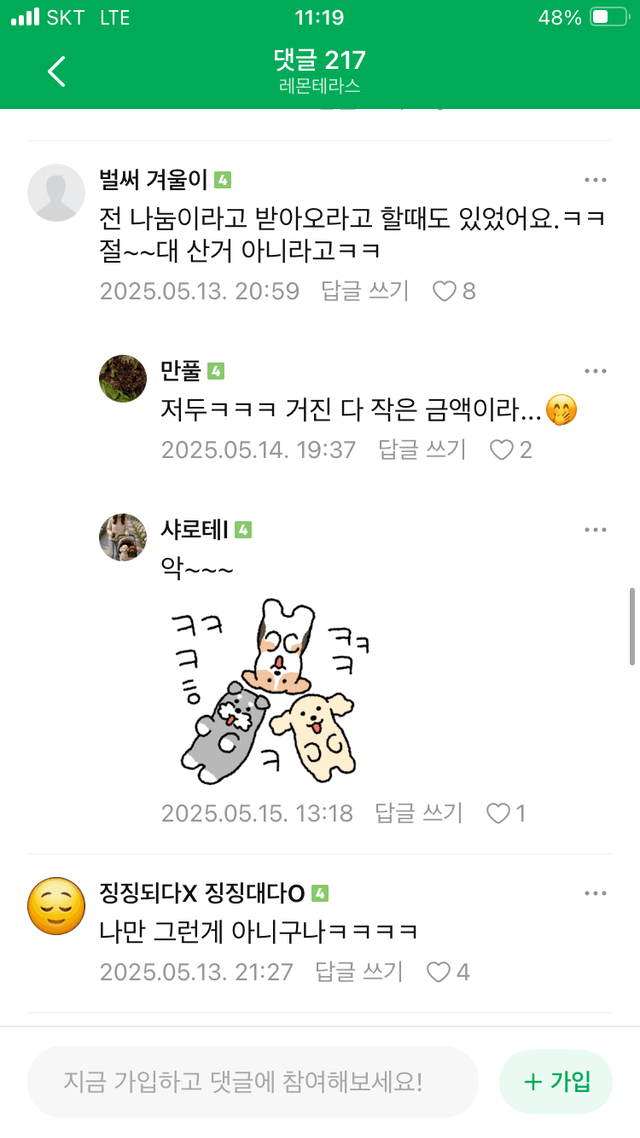Screen dimensions: 640x1138
Task: Write a reply to 샤로테's comment
Action: pos(419,813)
